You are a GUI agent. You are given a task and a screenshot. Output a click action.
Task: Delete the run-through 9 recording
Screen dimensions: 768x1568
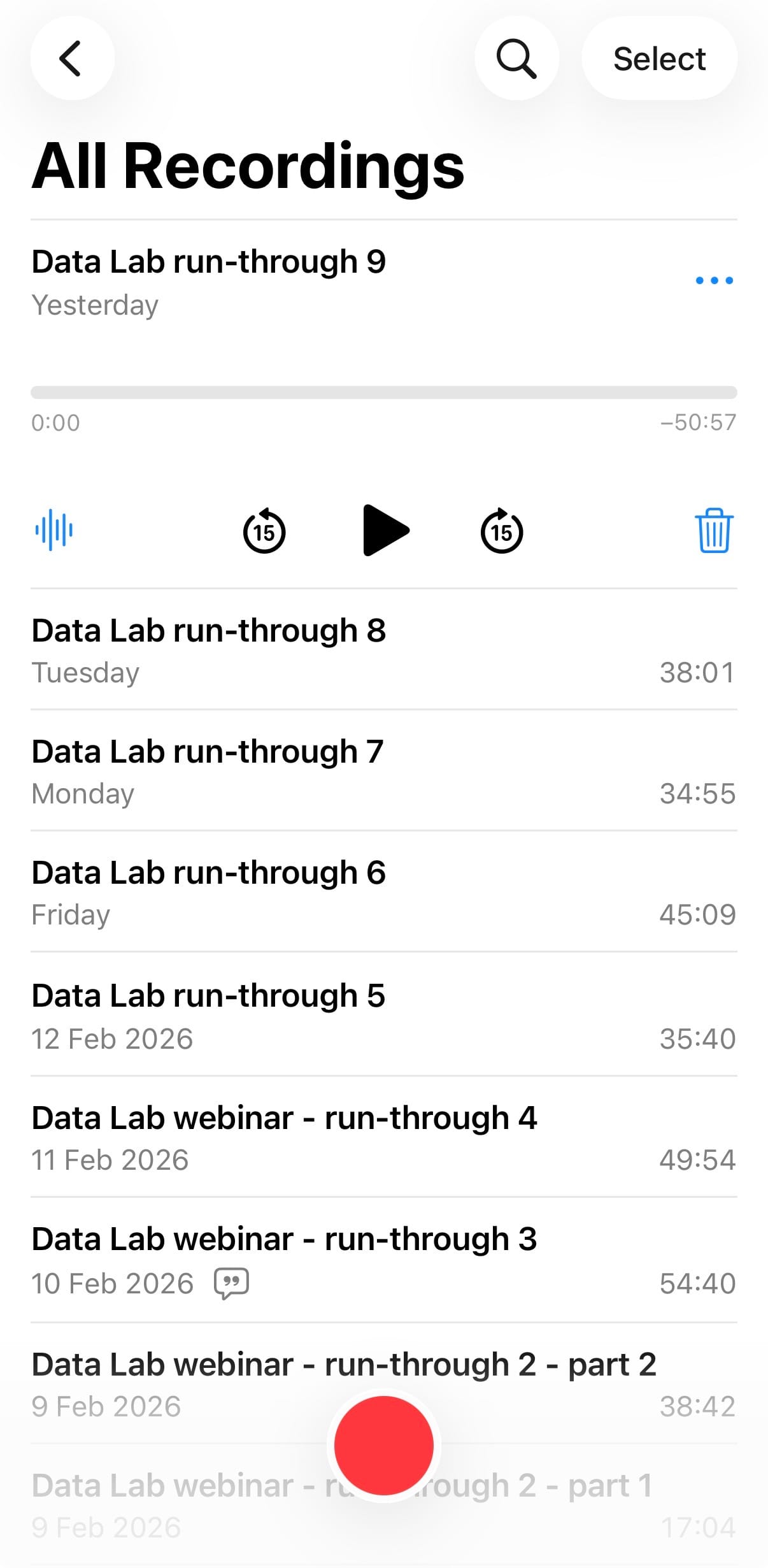tap(714, 531)
